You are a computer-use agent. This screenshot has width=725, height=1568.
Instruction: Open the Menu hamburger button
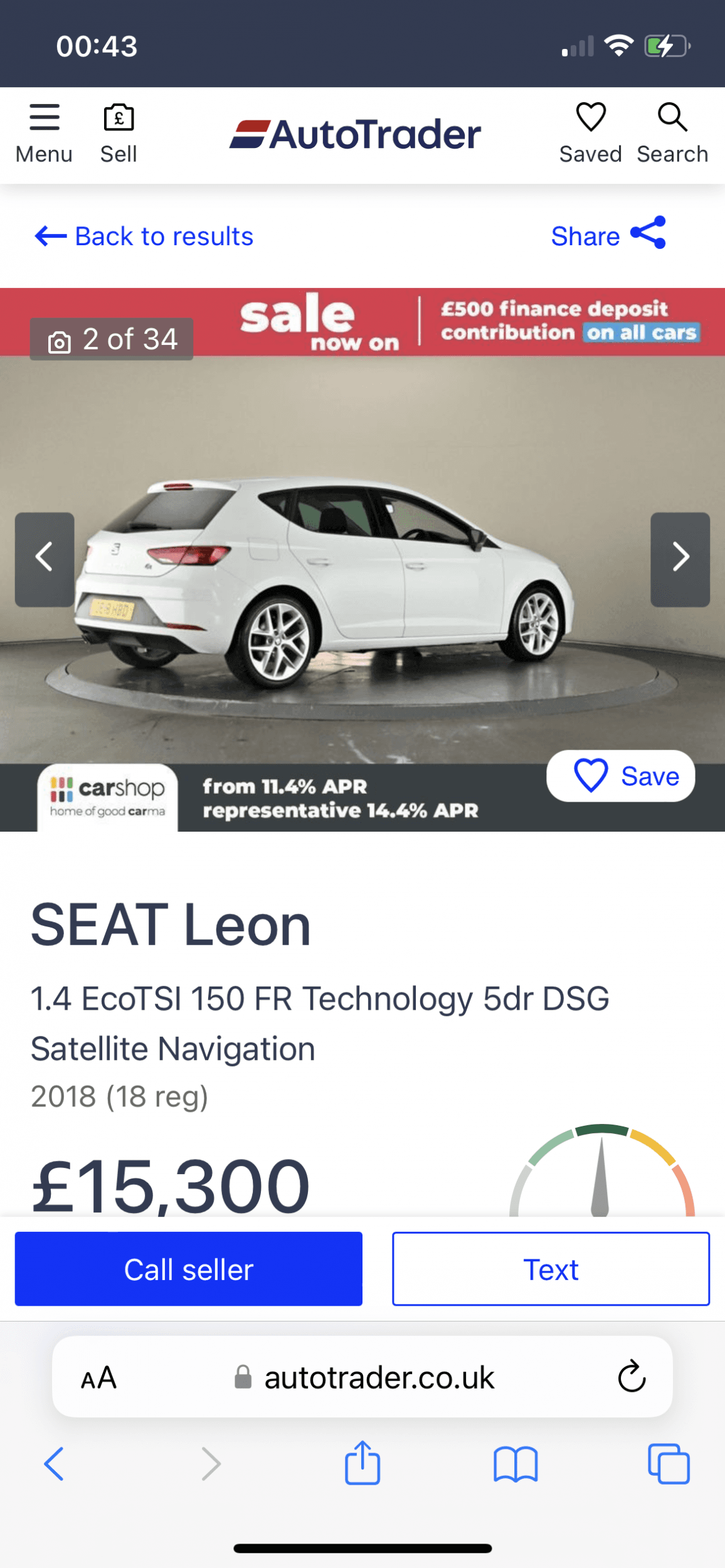point(44,134)
